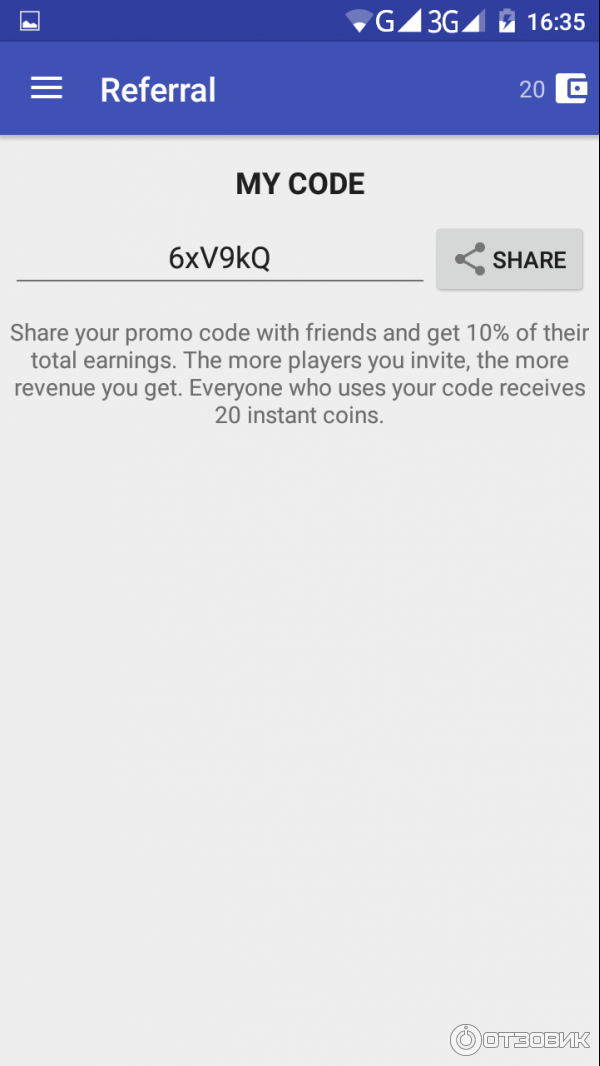Tap the promo code field 6xV9kQ

click(x=220, y=259)
